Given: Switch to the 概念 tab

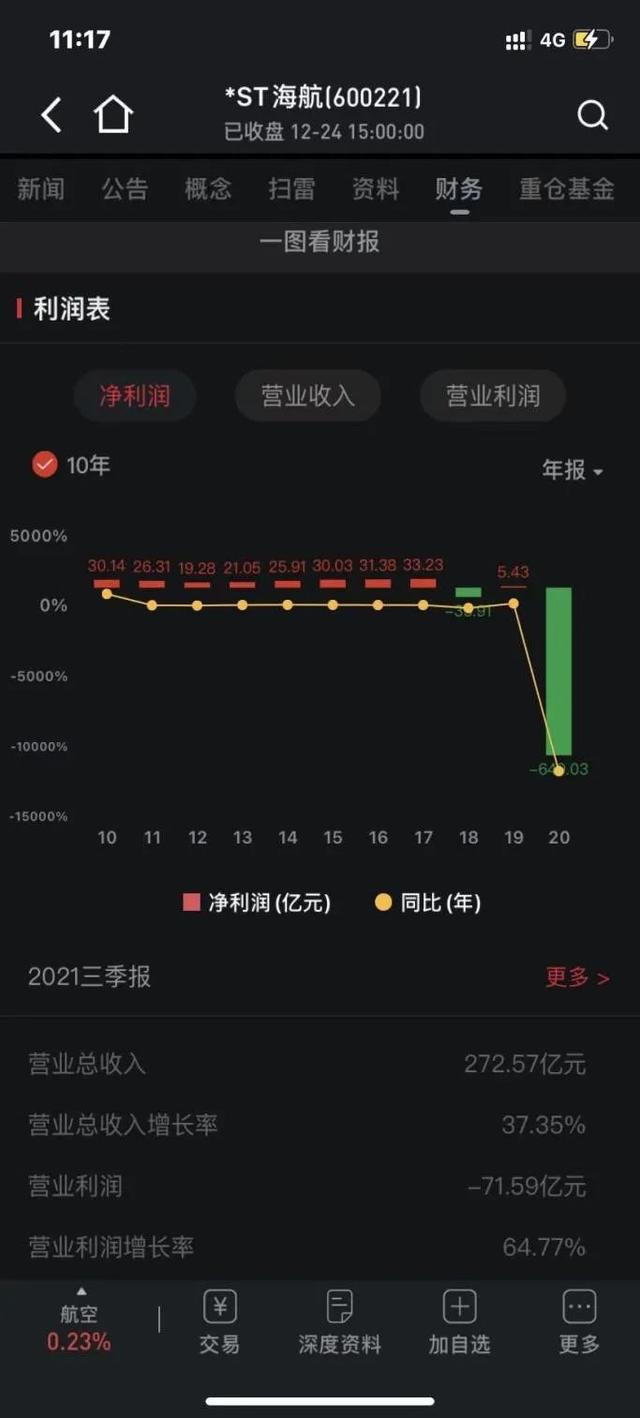Looking at the screenshot, I should point(208,189).
